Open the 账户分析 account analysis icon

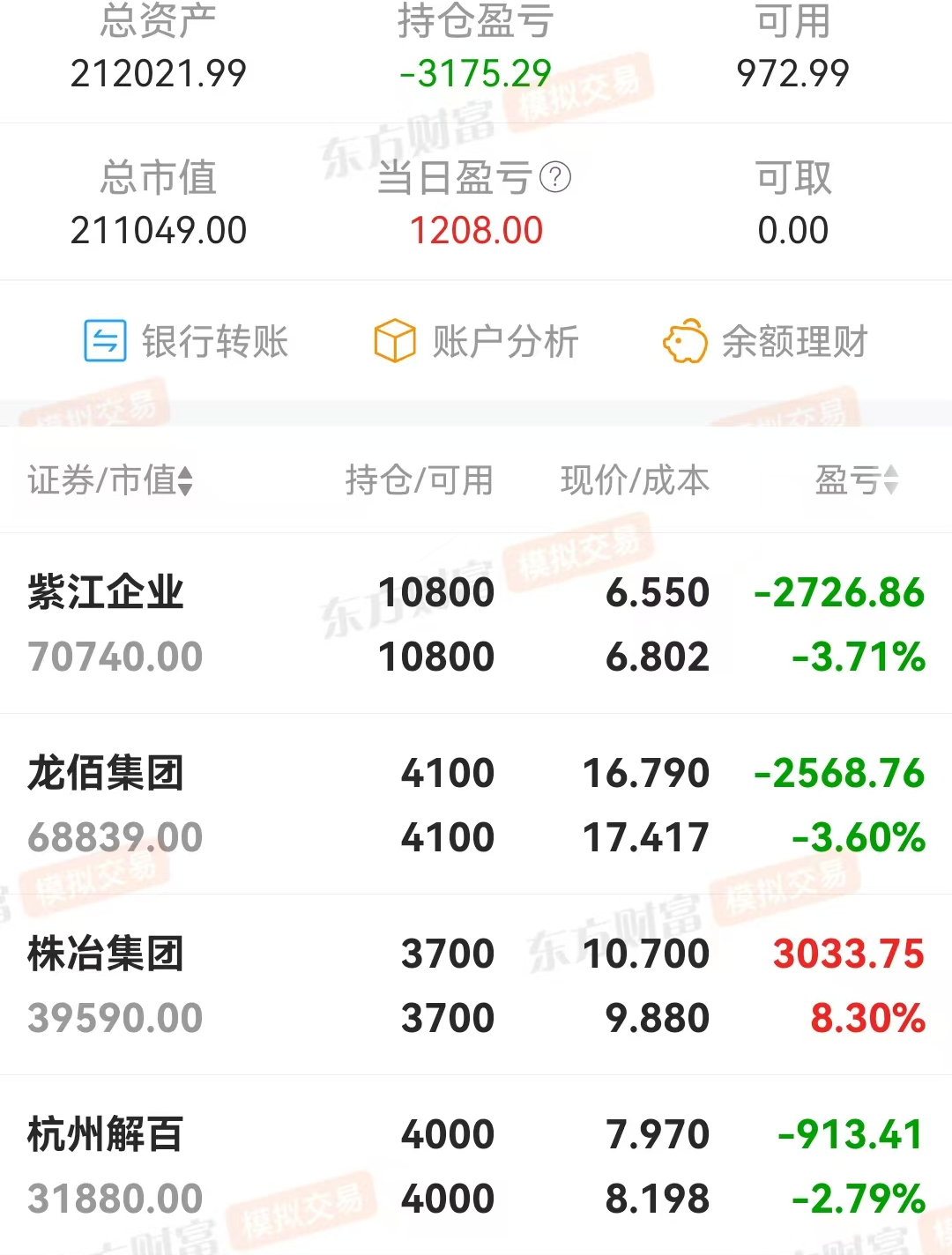[396, 341]
